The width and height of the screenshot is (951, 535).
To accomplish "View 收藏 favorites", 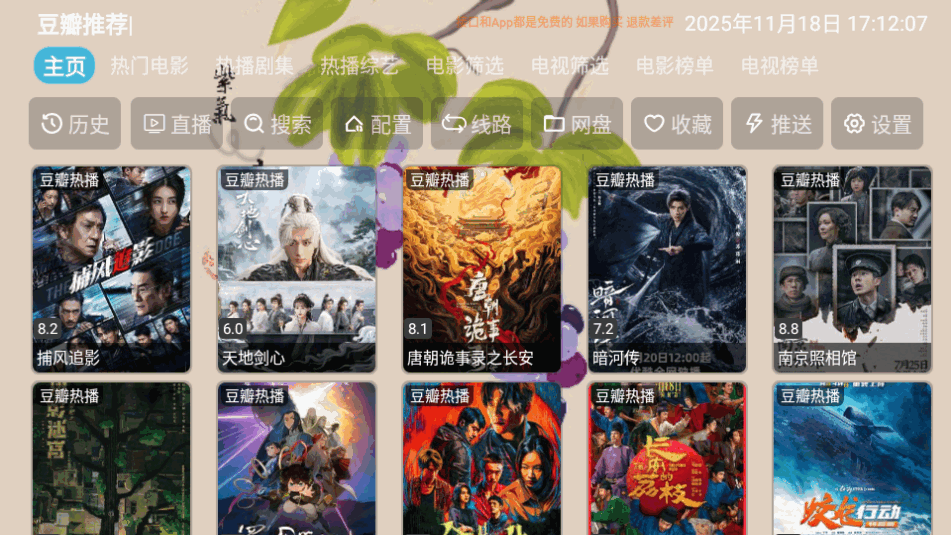I will (x=677, y=124).
